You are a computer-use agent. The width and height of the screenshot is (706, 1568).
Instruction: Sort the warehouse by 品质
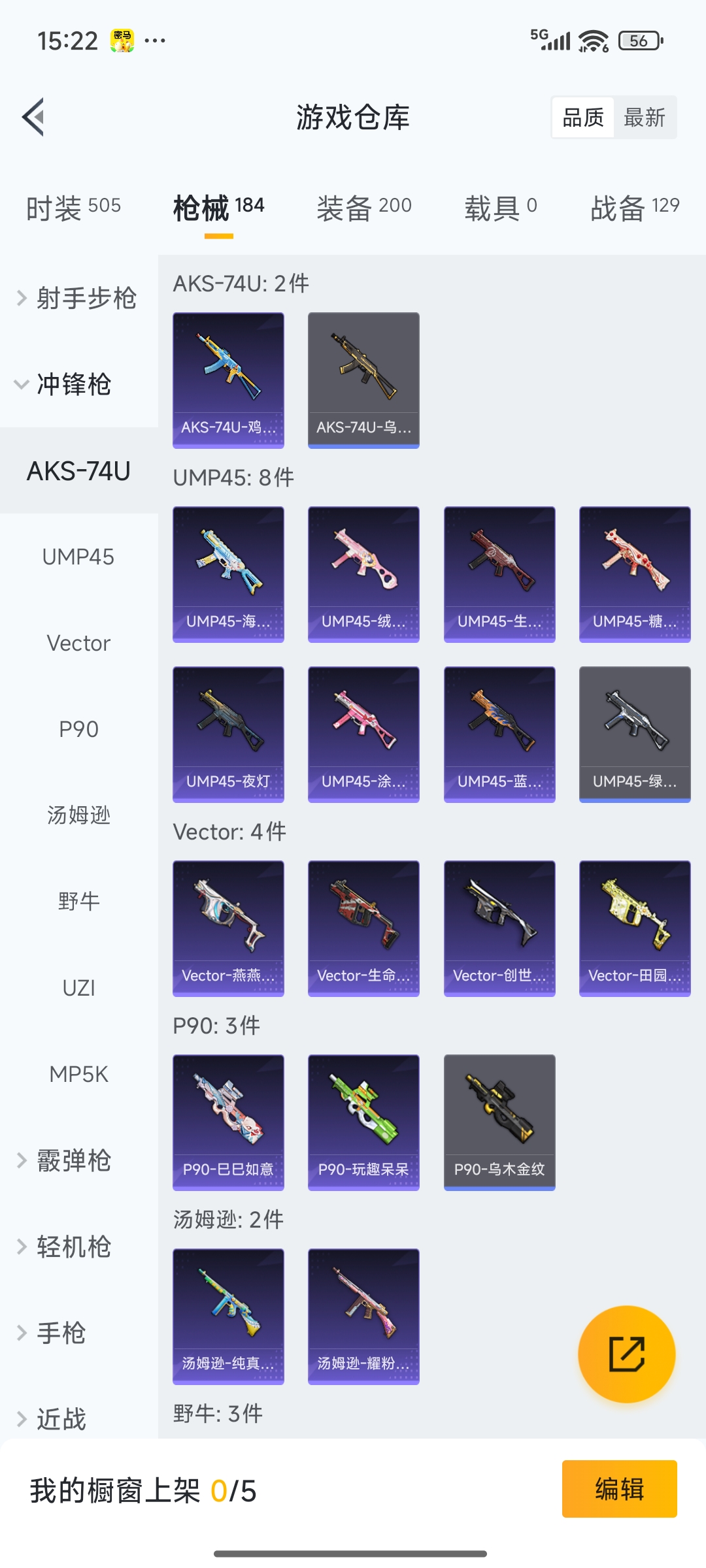tap(583, 118)
